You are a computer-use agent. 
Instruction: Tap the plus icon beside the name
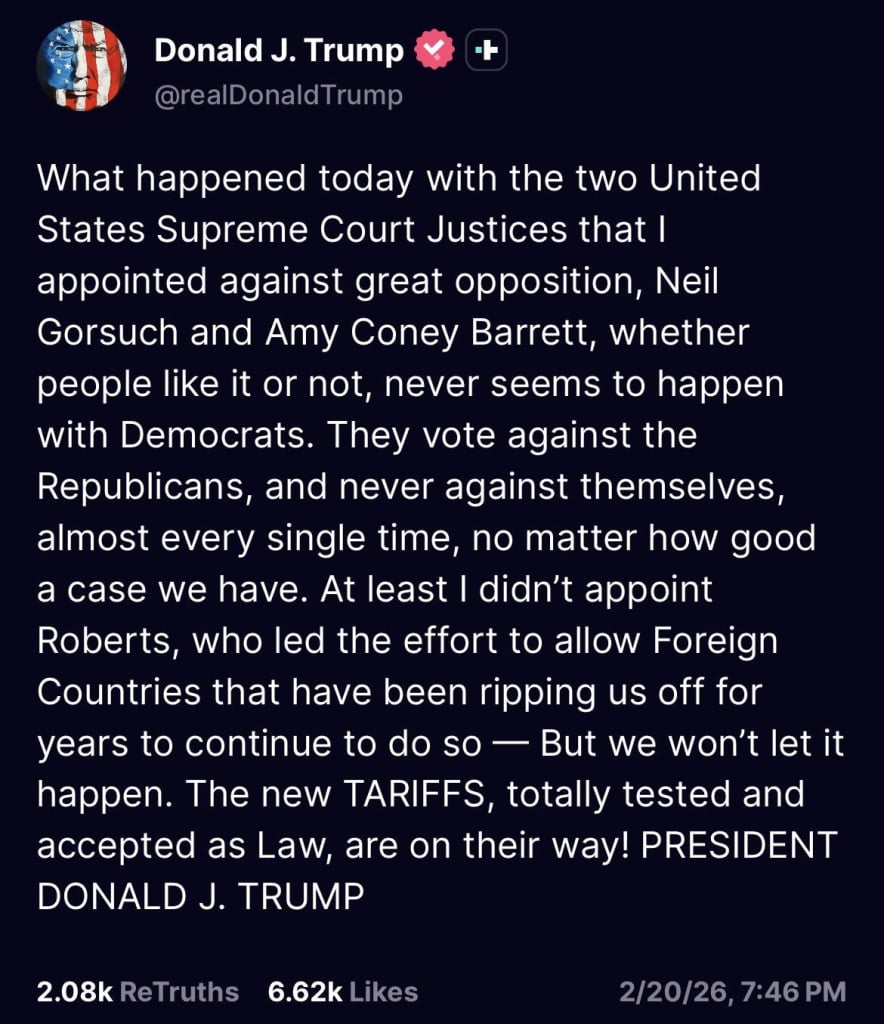(x=487, y=50)
